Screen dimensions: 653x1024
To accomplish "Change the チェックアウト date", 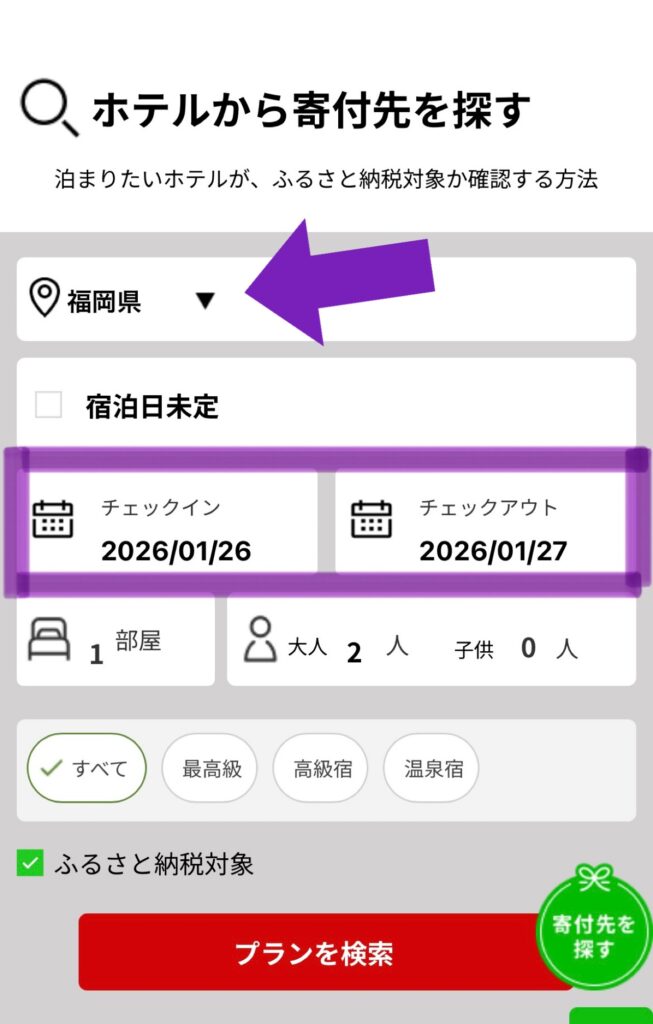I will pos(486,532).
